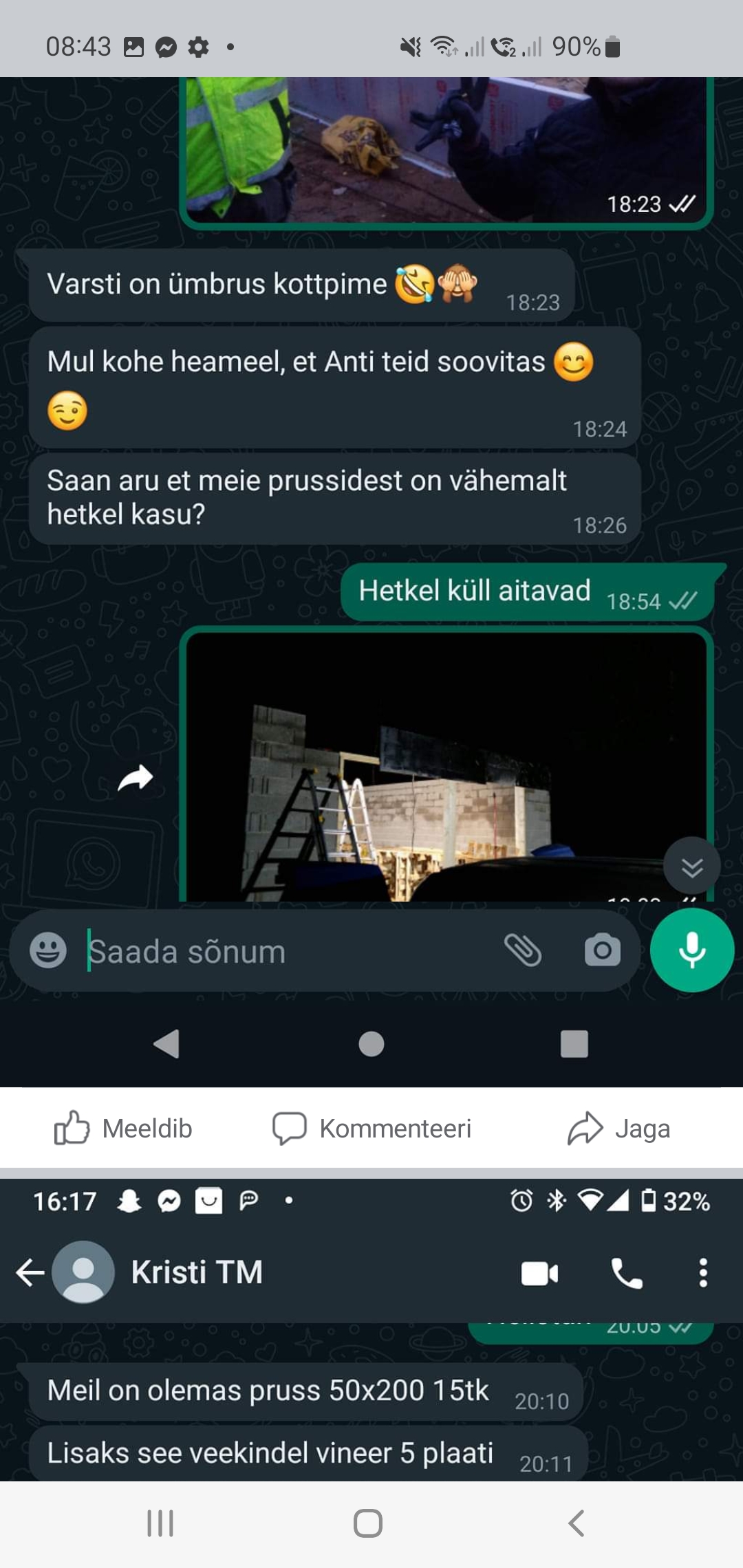Viewport: 743px width, 1568px height.
Task: Share the post with Jaga
Action: (x=619, y=1129)
